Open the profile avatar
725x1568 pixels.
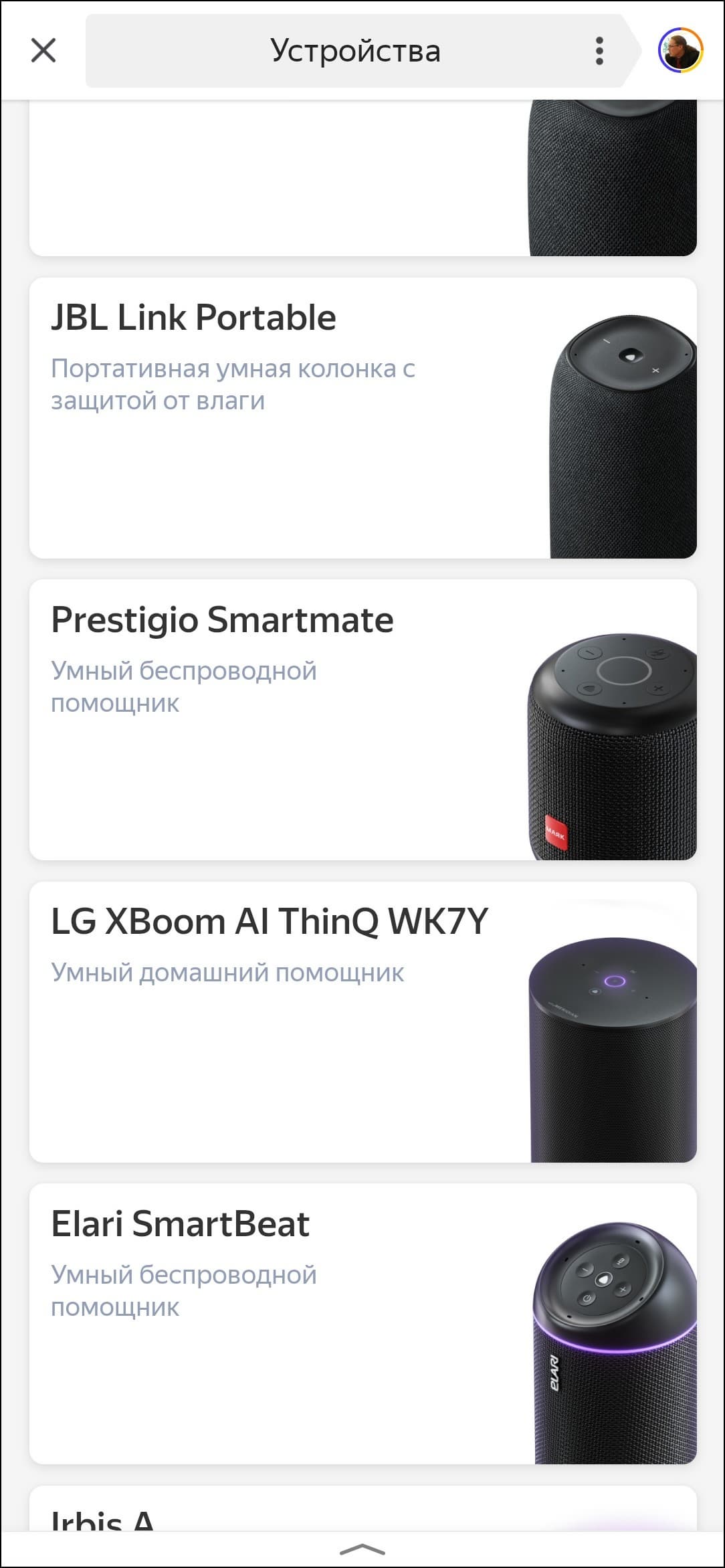click(680, 50)
